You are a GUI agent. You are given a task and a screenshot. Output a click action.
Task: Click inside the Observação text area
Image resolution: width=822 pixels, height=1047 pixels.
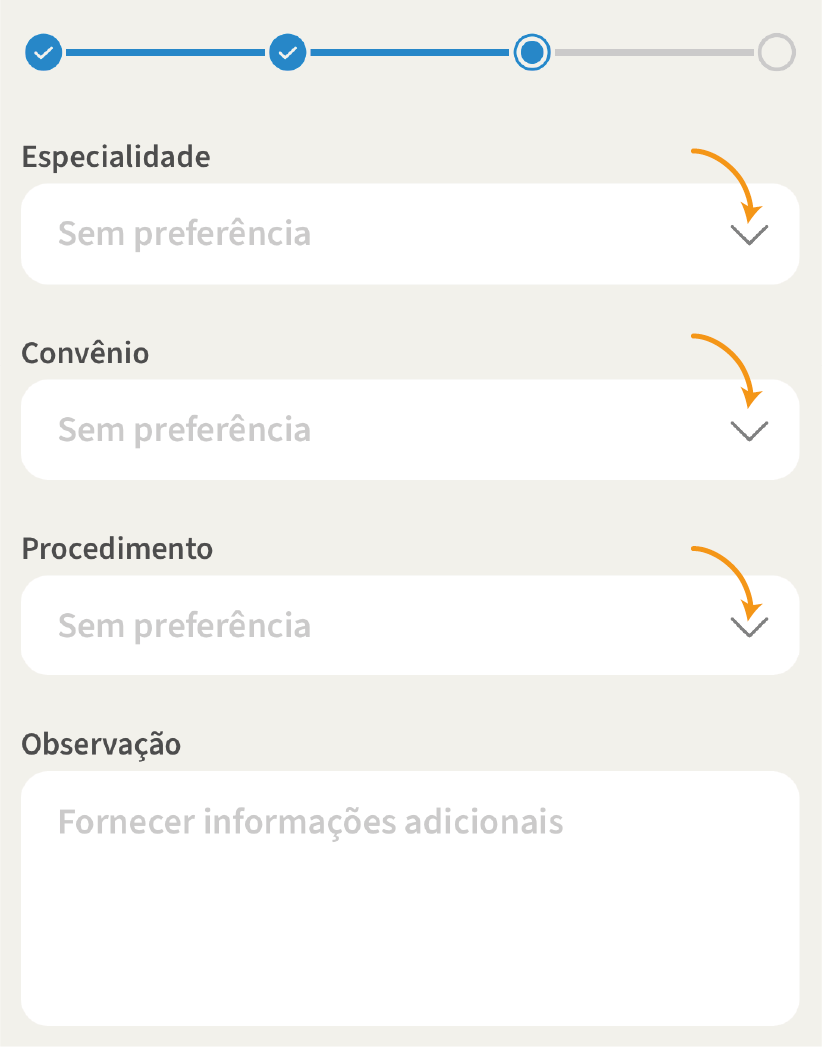point(410,900)
